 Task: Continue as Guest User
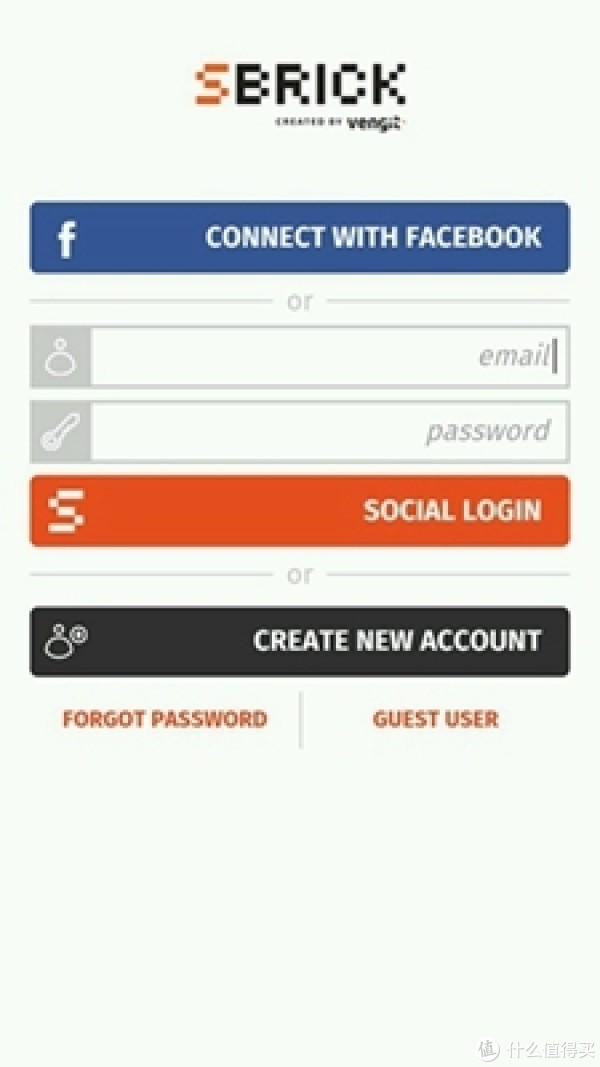436,719
